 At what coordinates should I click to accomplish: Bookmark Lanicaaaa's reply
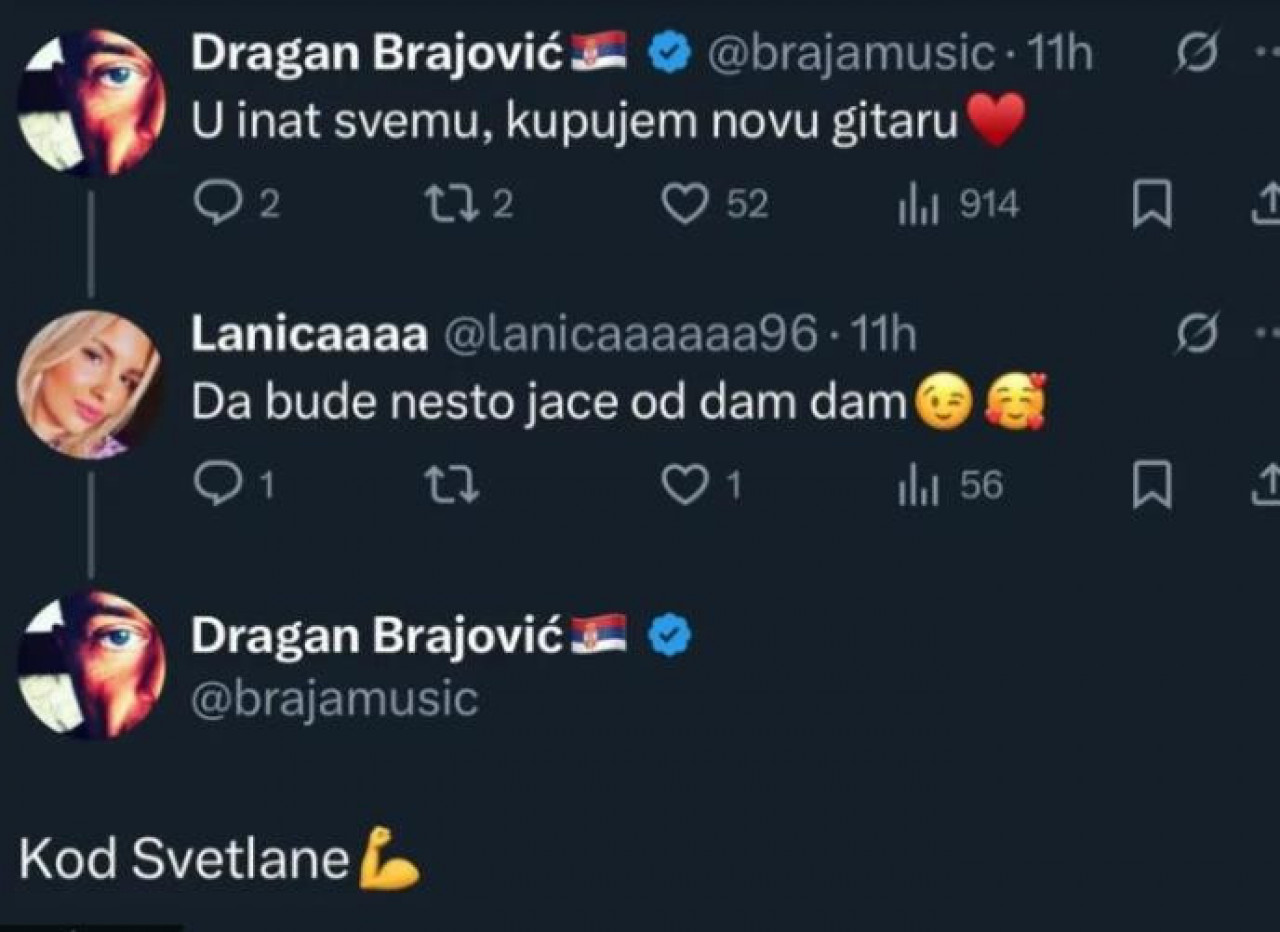click(x=1151, y=486)
